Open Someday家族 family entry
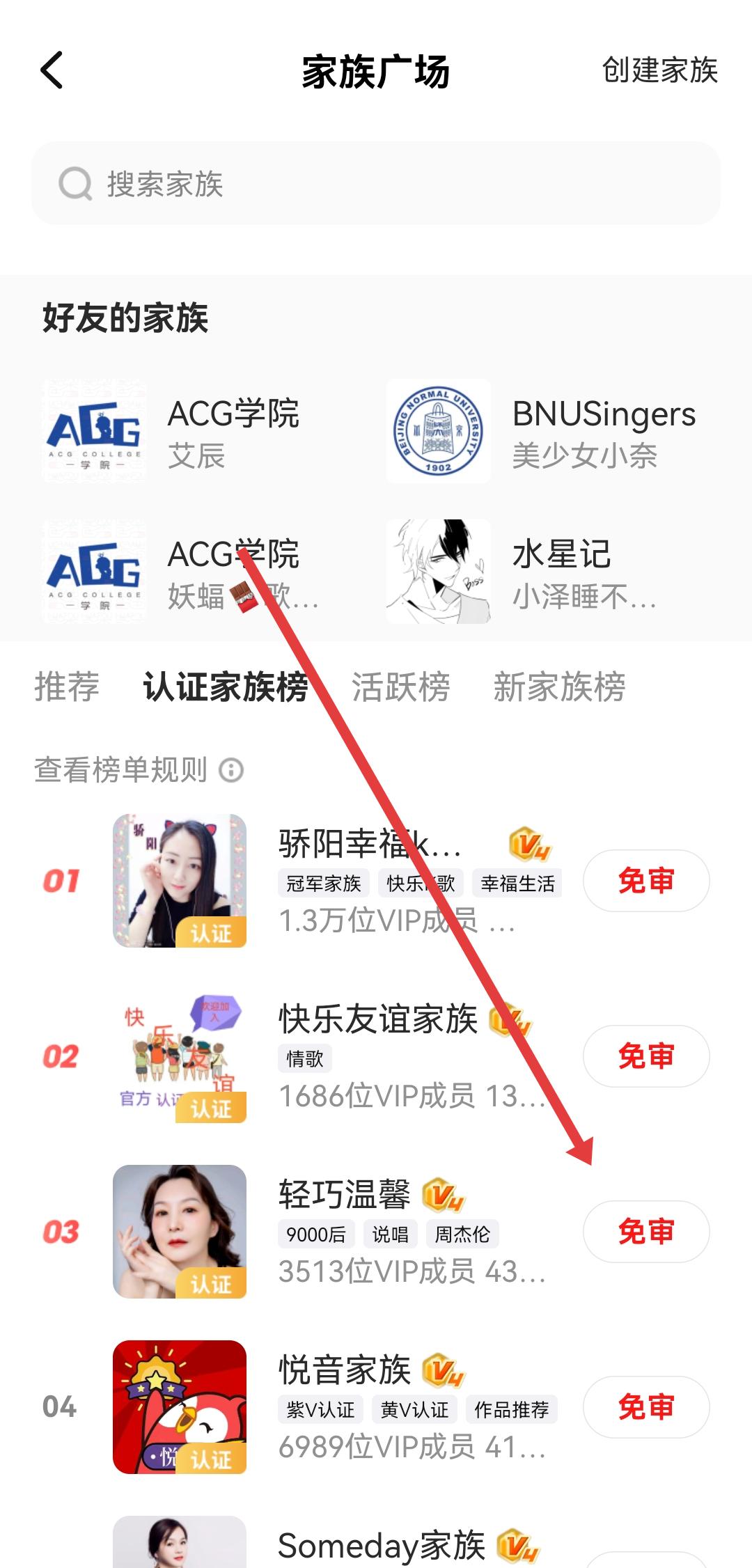Viewport: 752px width, 1568px height. click(x=380, y=1546)
